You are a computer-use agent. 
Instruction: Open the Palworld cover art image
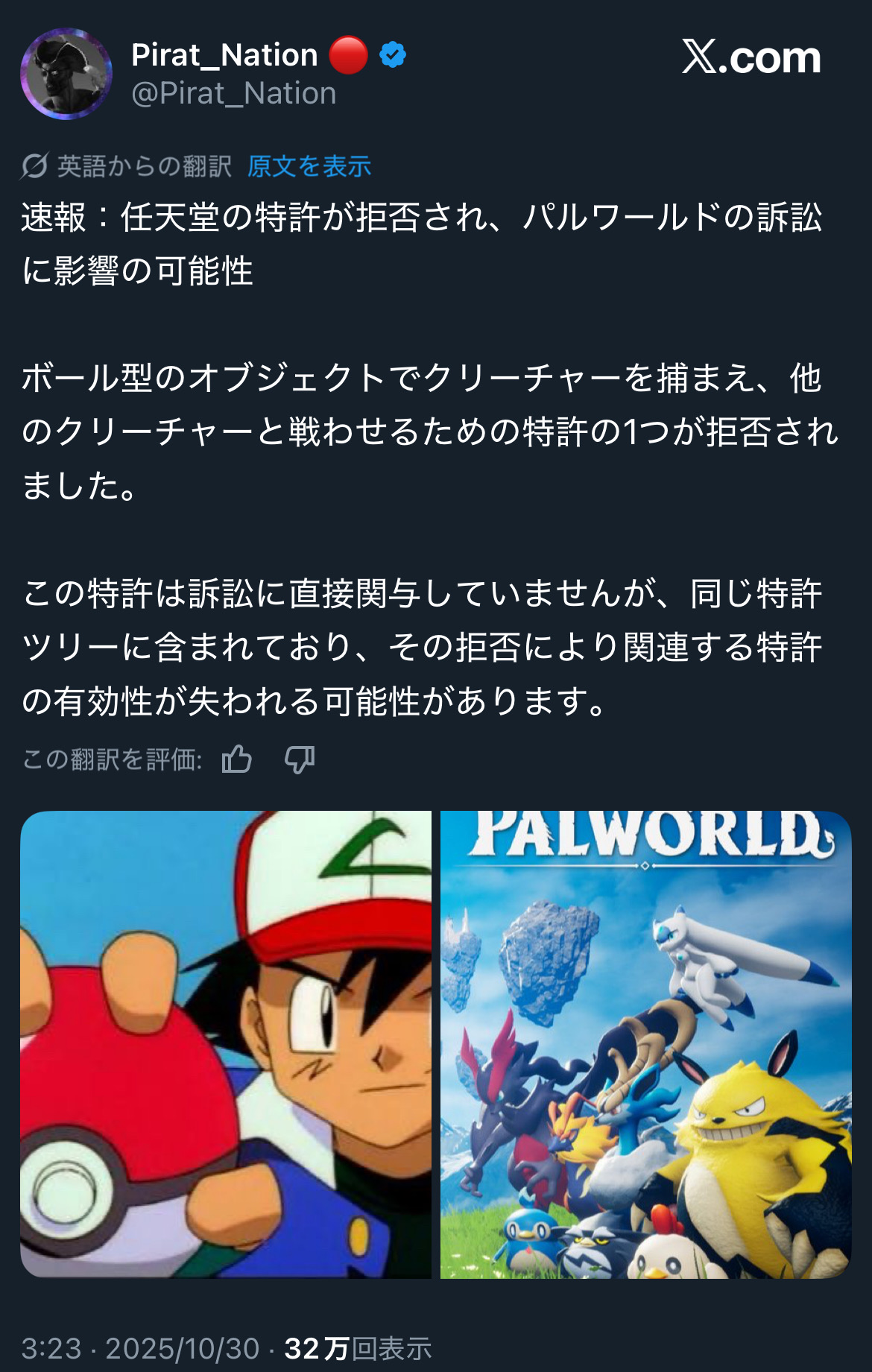tap(645, 1044)
